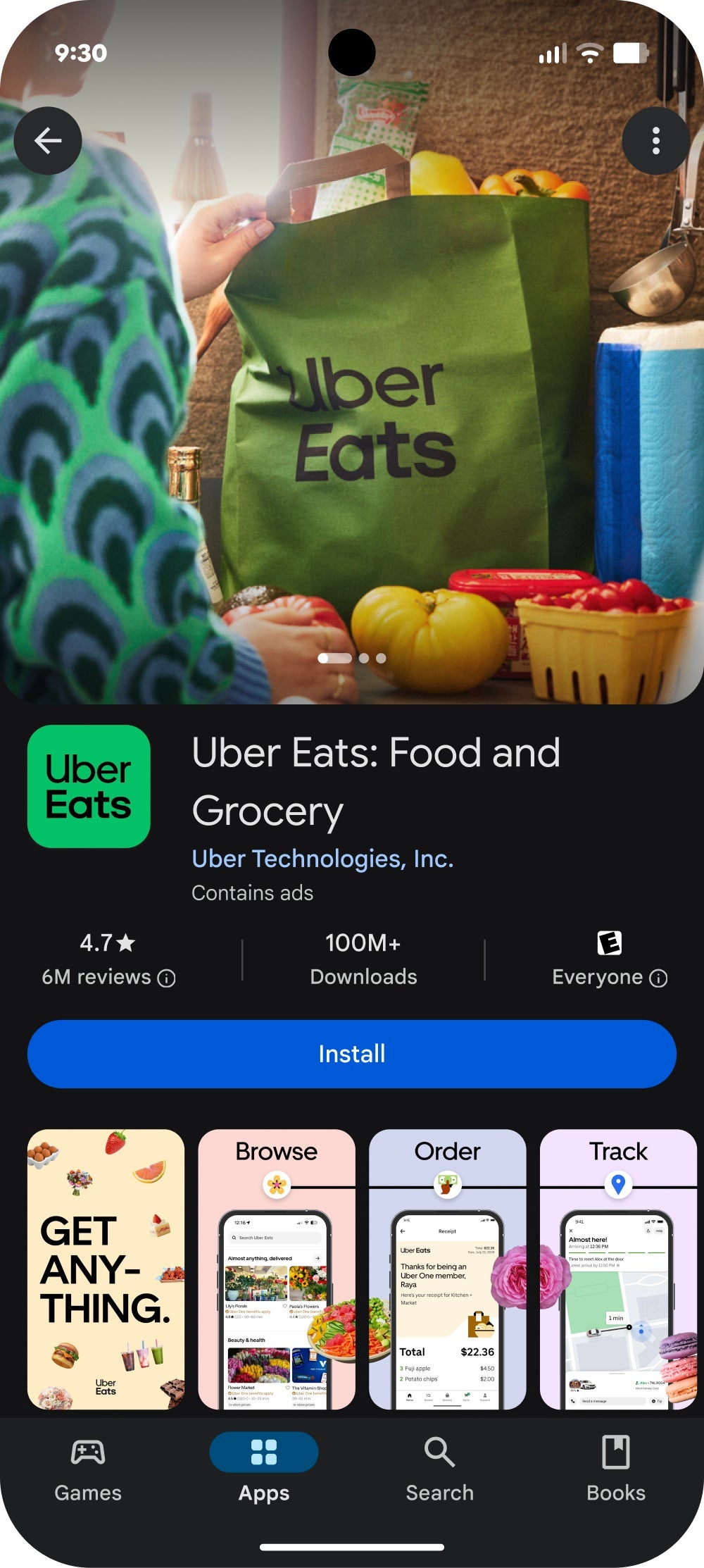The width and height of the screenshot is (704, 1568).
Task: Open the Order screenshot preview
Action: (x=447, y=1269)
